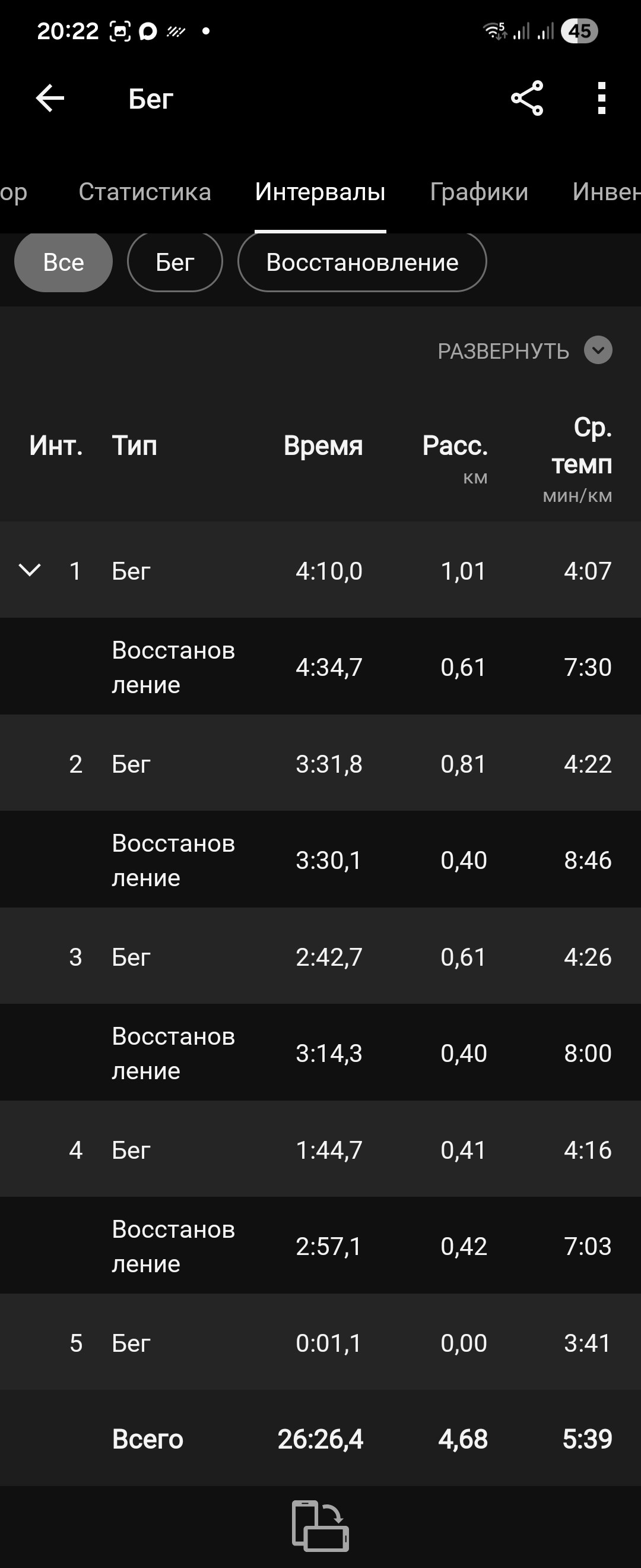
Task: Expand table with РАЗВЕРНУТЬ
Action: click(x=524, y=350)
